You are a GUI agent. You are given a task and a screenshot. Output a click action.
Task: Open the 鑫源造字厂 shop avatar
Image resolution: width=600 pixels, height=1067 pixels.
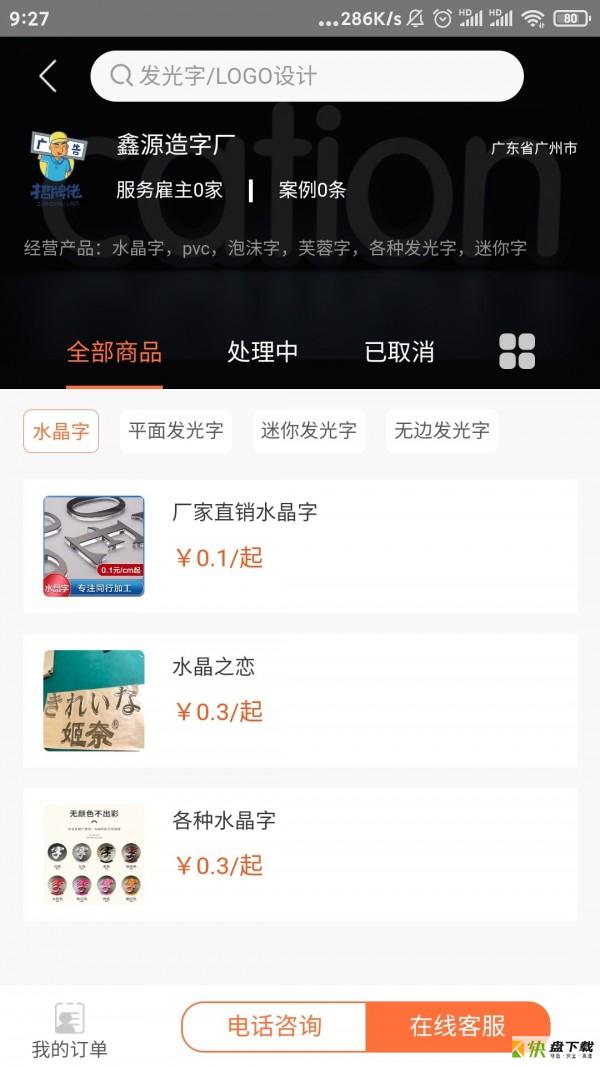pos(56,166)
